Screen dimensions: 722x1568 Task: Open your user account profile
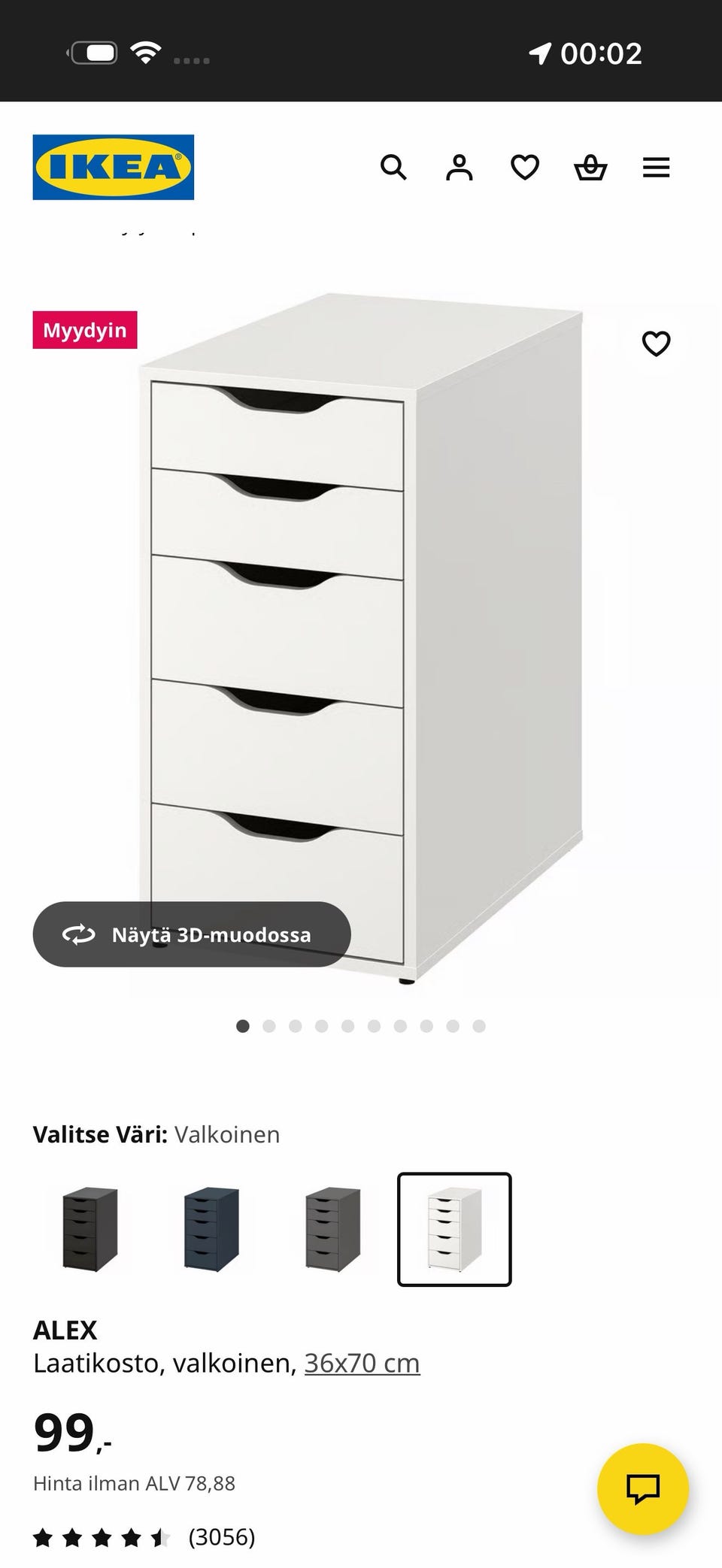459,168
